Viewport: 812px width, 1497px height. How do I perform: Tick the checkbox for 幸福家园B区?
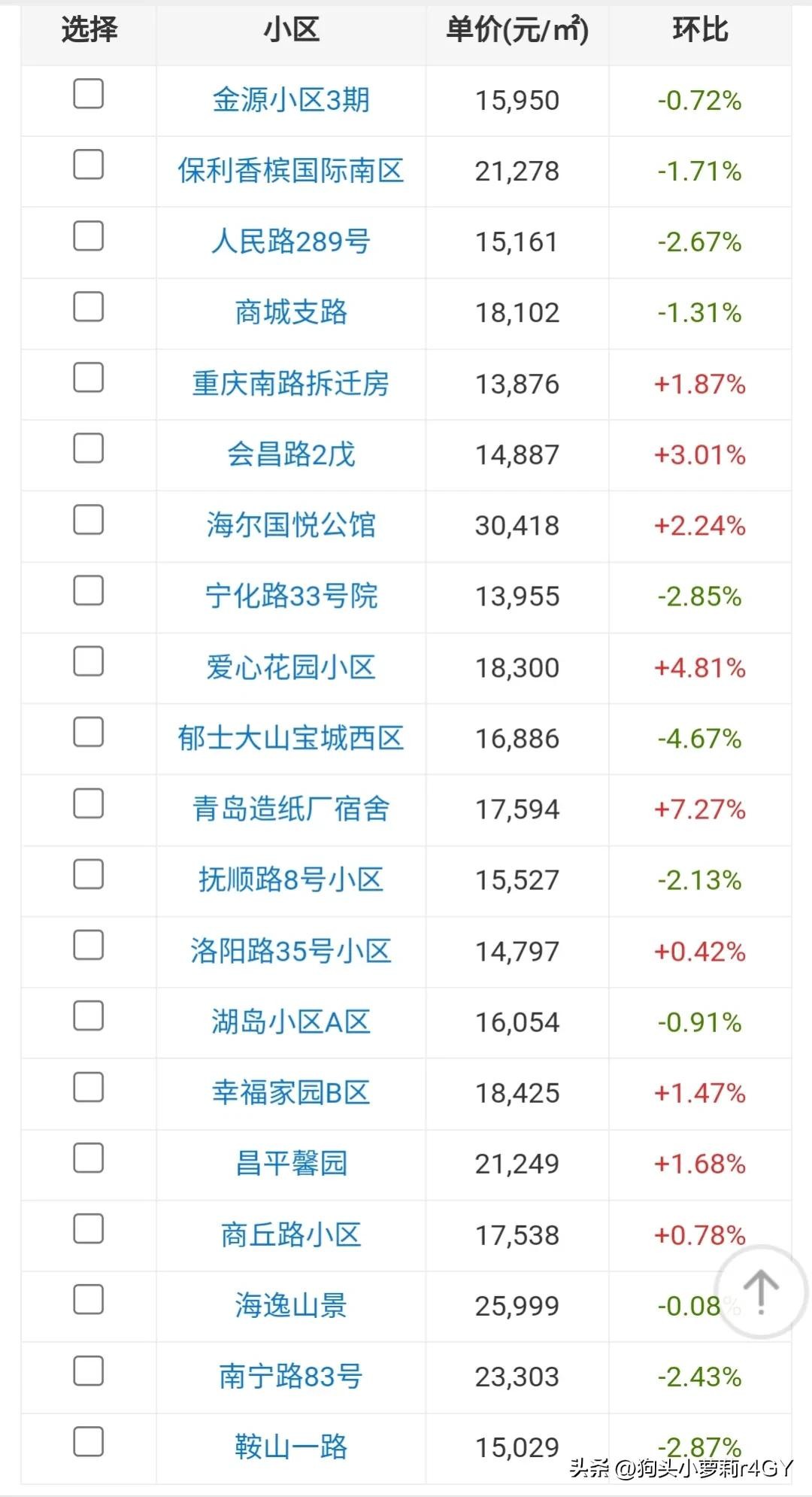point(88,1087)
